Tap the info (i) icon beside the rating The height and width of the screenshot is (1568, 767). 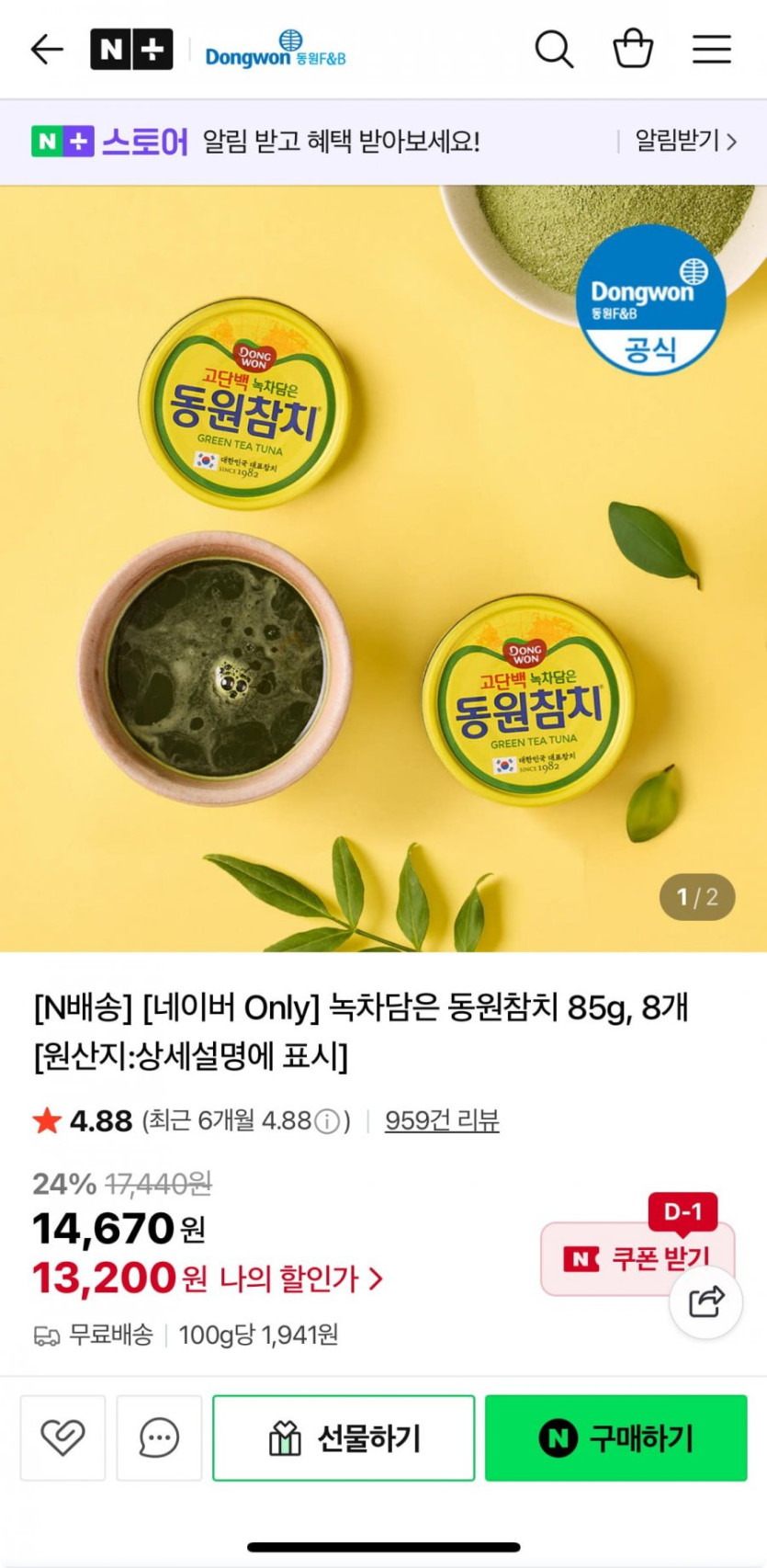click(x=326, y=1120)
